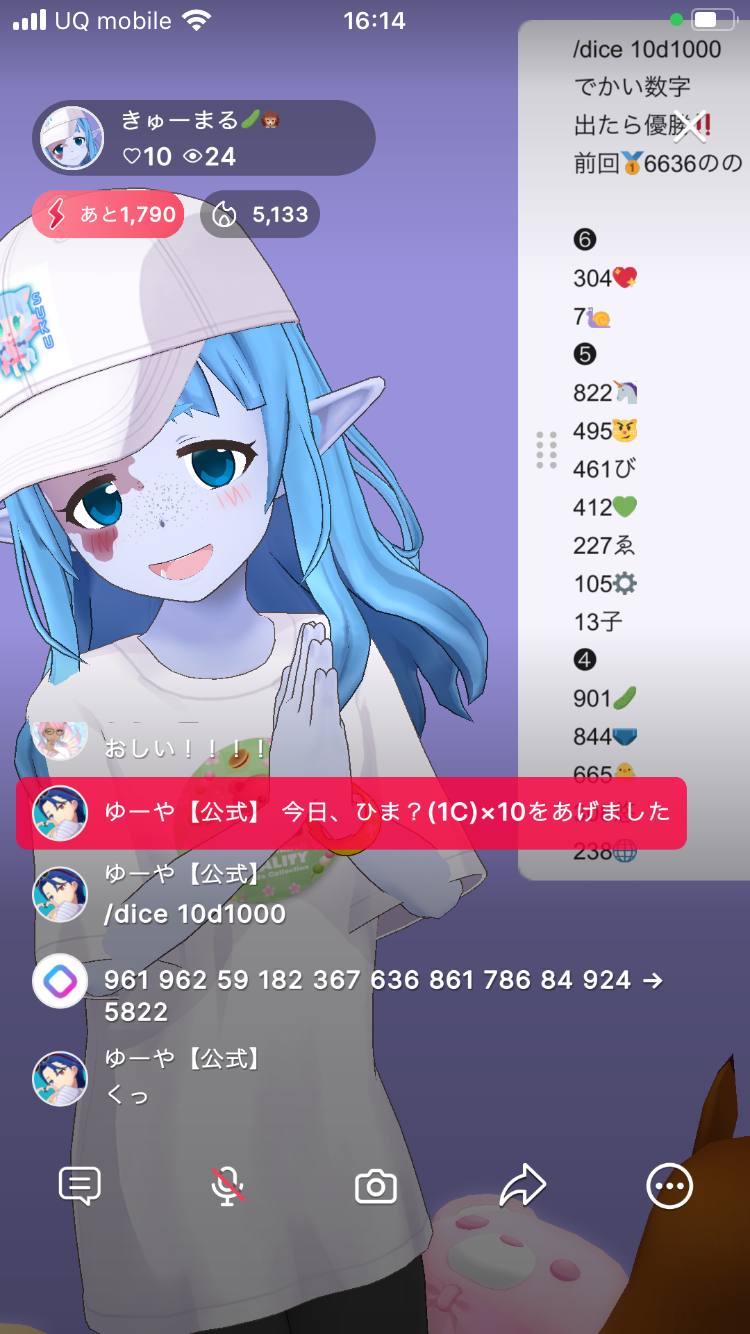The width and height of the screenshot is (750, 1334).
Task: Open ゆーや【公式】 gift notification banner
Action: (x=350, y=812)
